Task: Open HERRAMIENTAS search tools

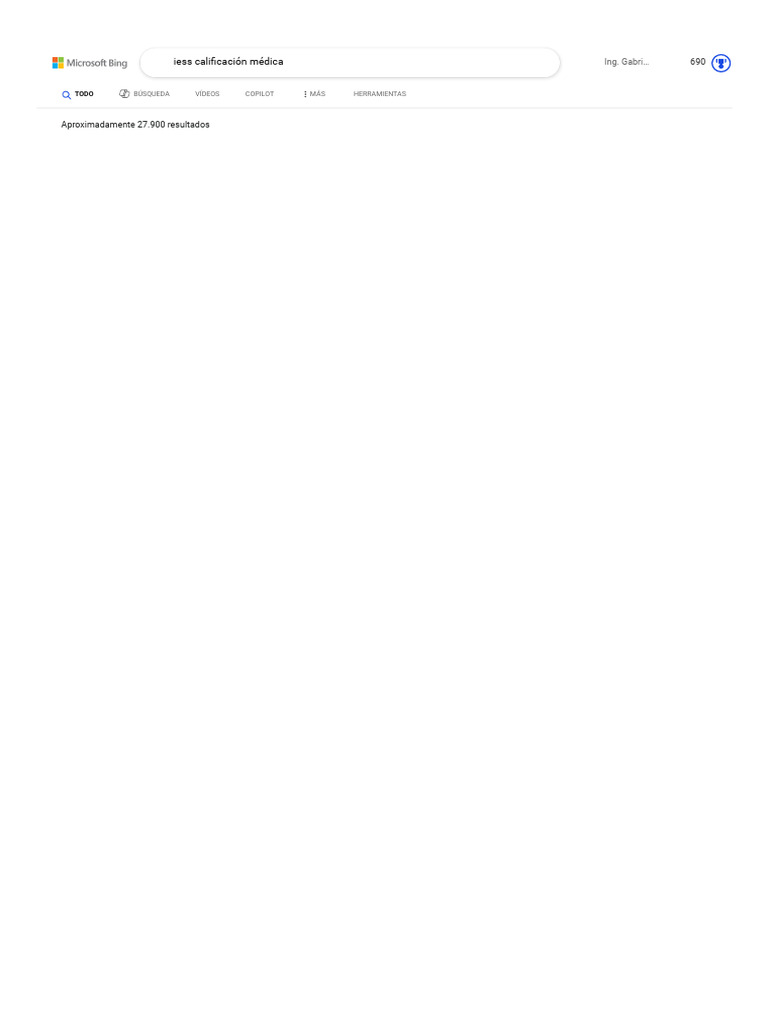Action: (x=379, y=94)
